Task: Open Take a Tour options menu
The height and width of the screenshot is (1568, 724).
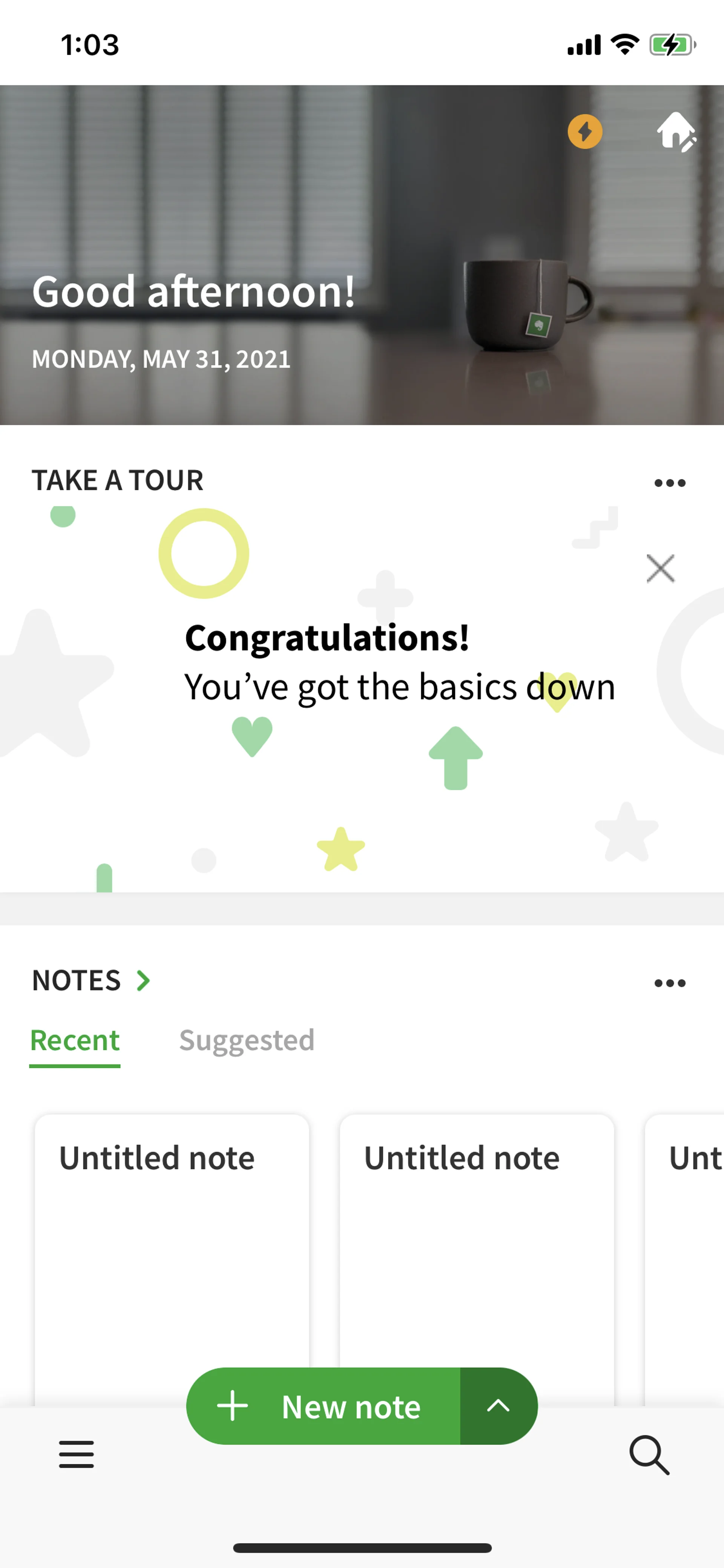Action: pyautogui.click(x=669, y=483)
